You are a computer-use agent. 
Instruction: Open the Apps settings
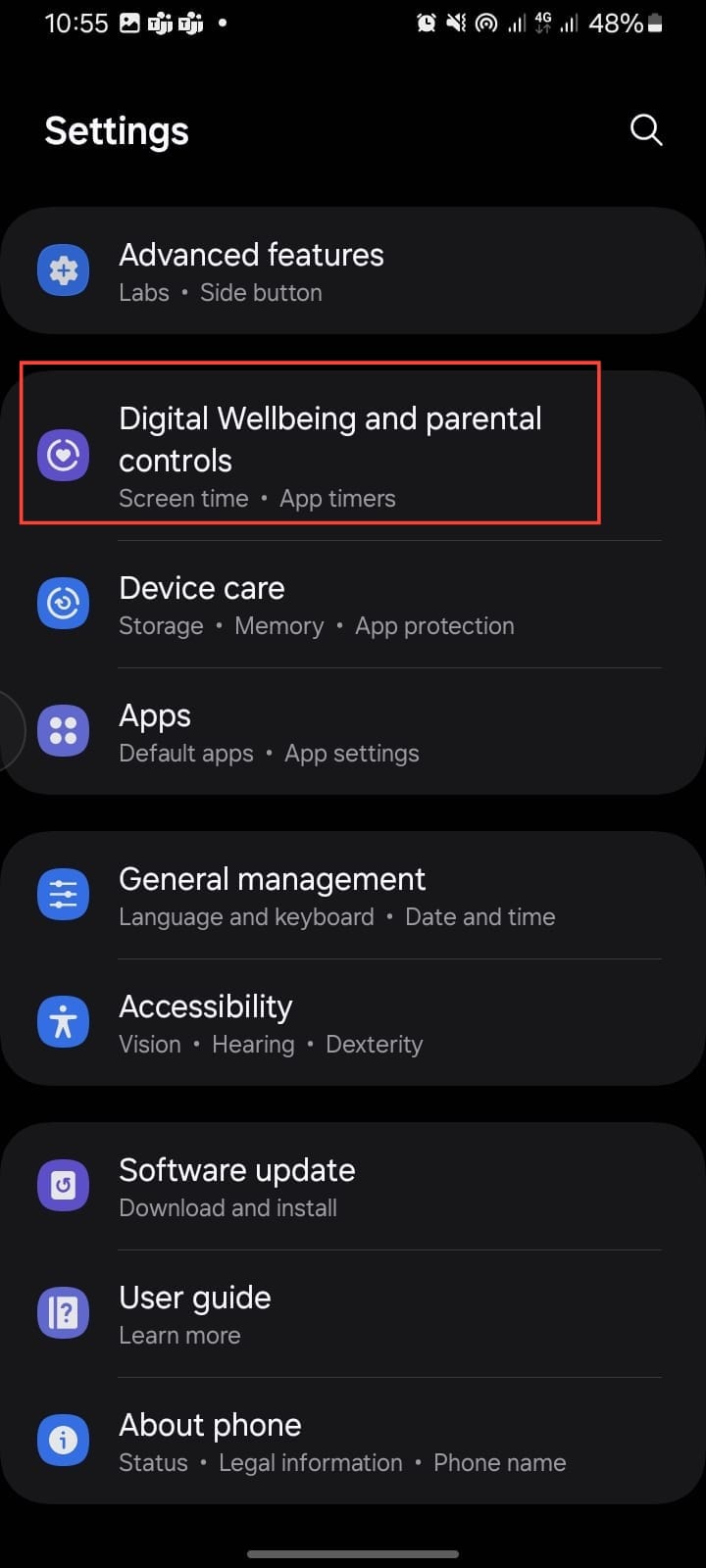(269, 732)
